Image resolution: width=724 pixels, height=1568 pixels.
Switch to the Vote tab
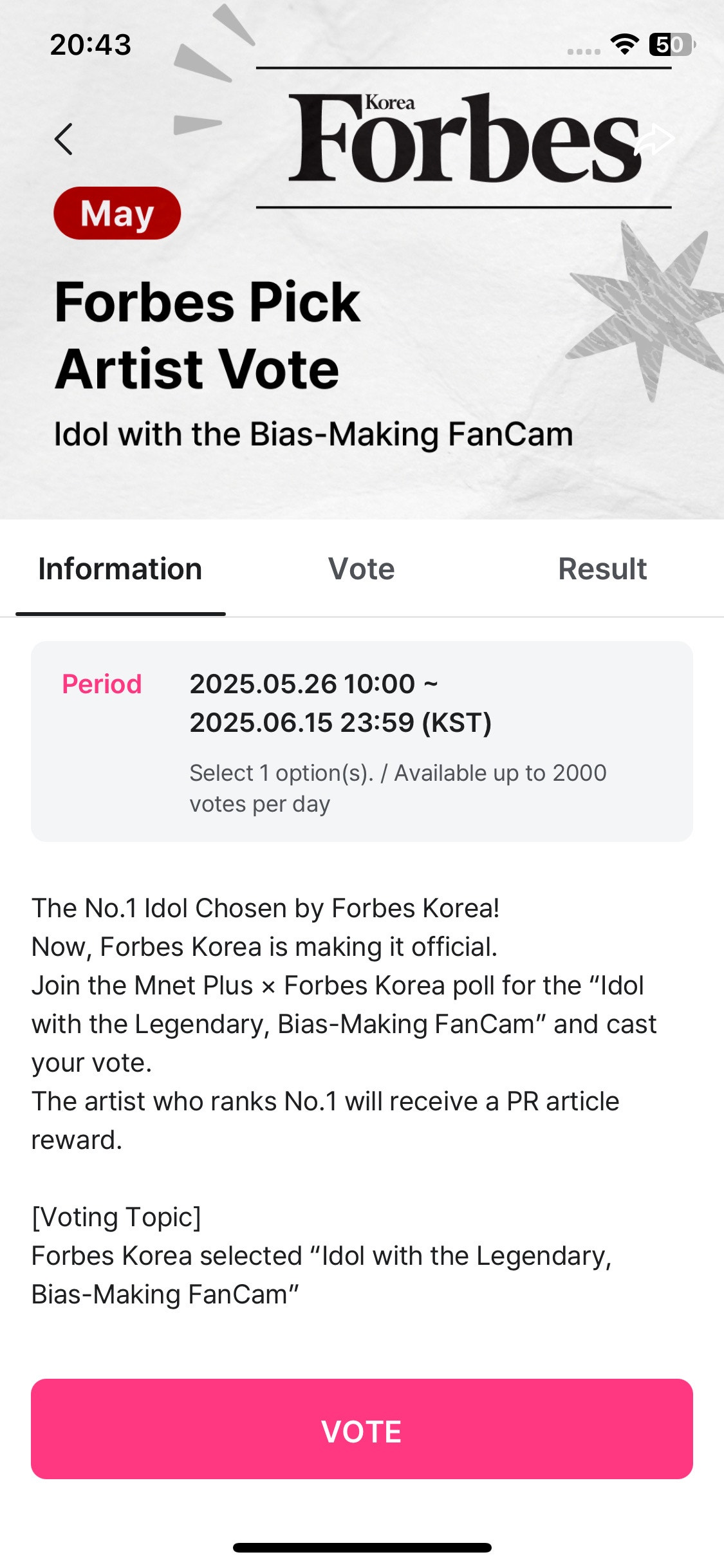[362, 568]
